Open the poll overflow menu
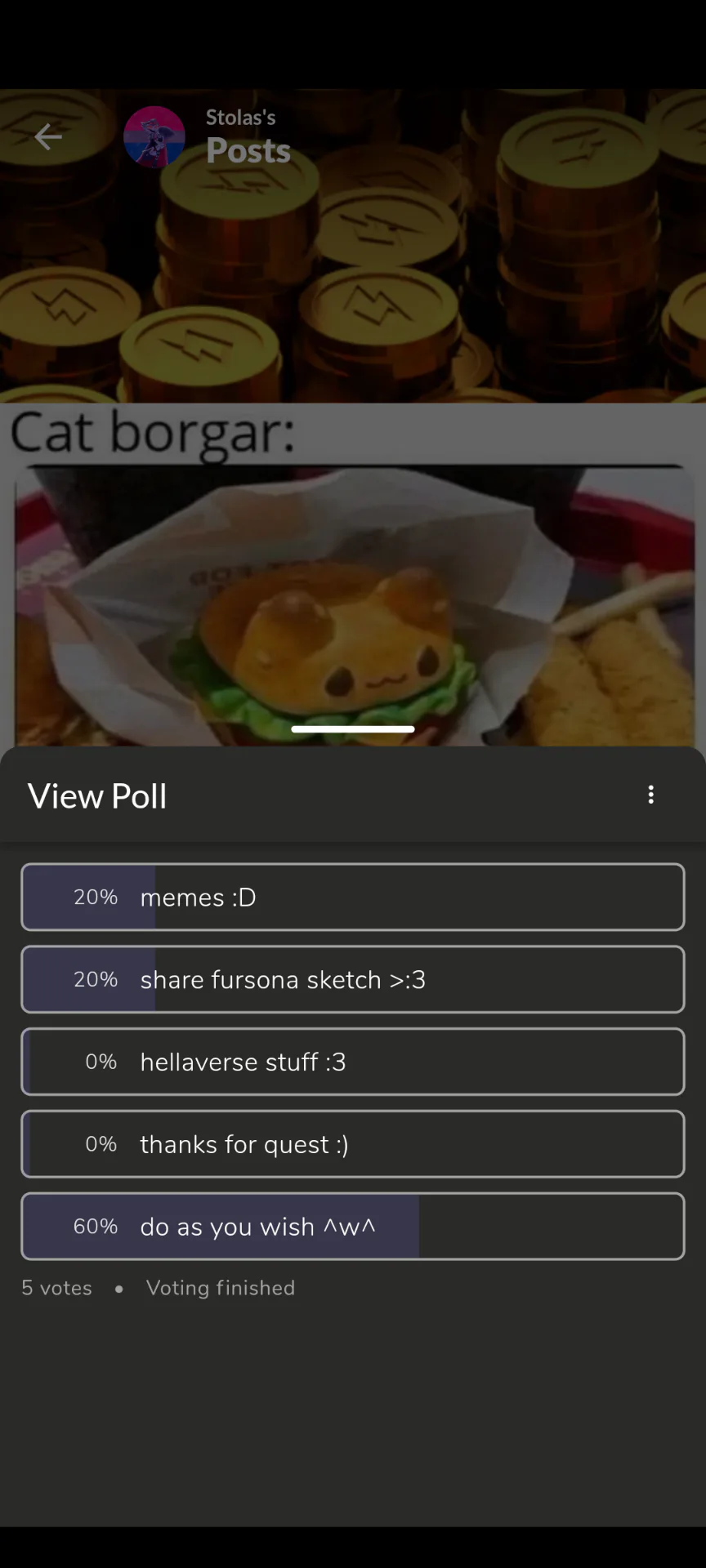706x1568 pixels. pyautogui.click(x=650, y=795)
